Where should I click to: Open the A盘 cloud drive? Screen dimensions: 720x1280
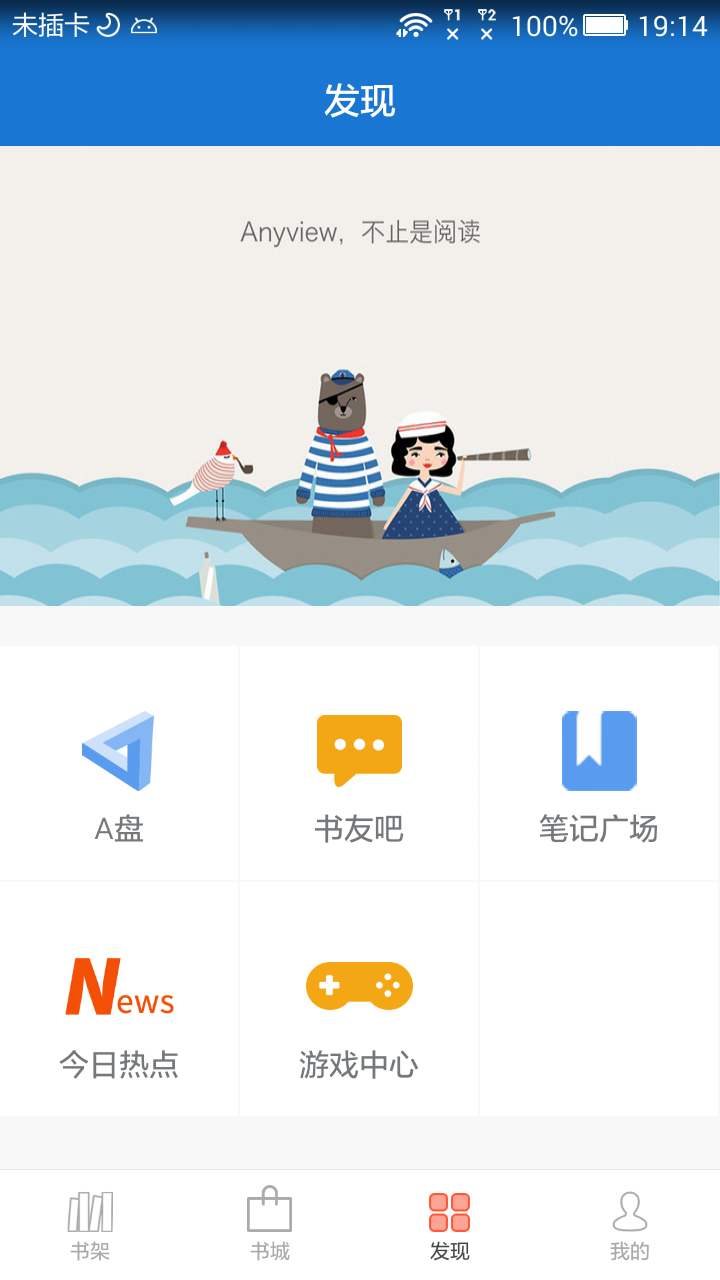[119, 765]
